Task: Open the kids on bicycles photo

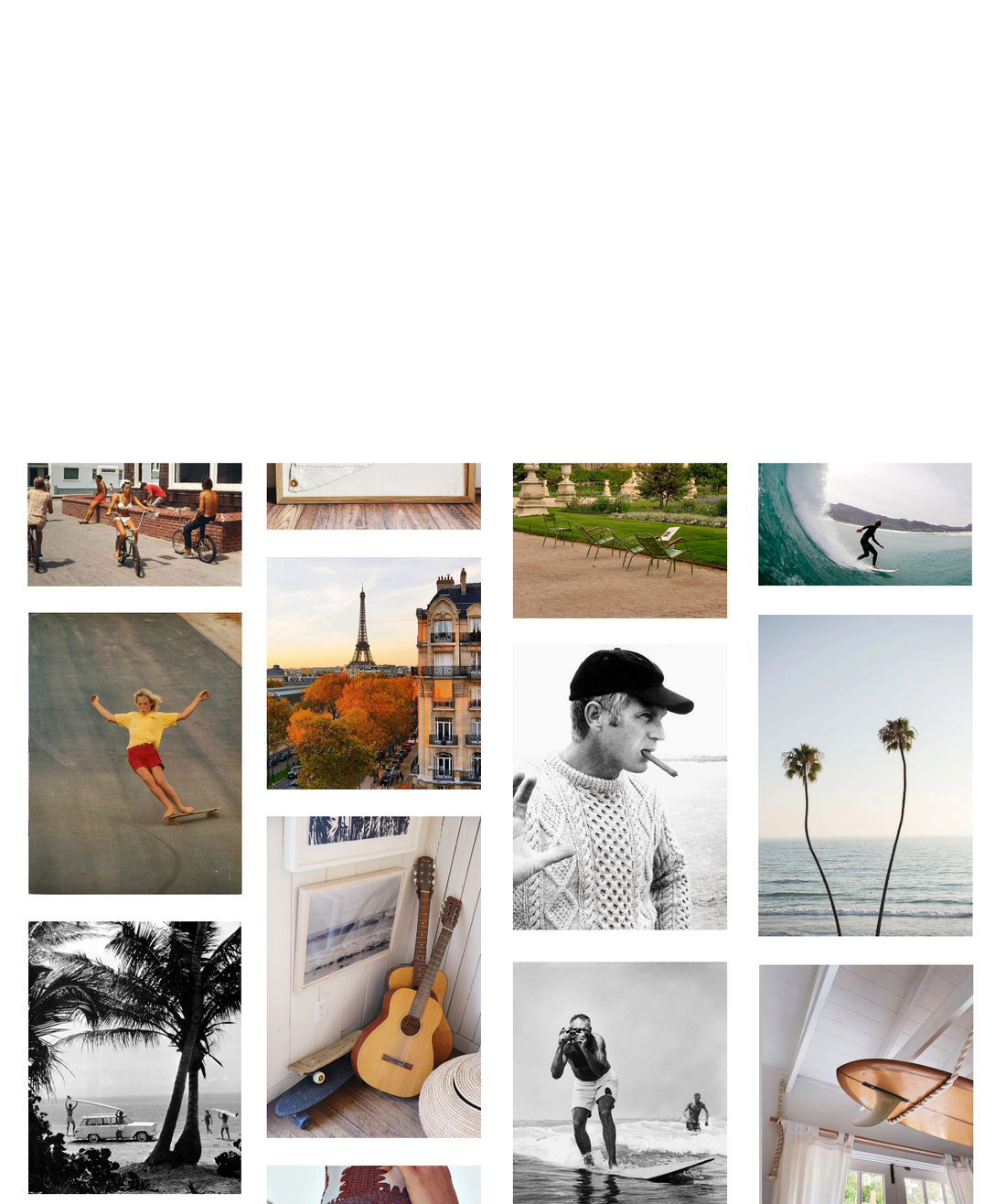Action: point(134,524)
